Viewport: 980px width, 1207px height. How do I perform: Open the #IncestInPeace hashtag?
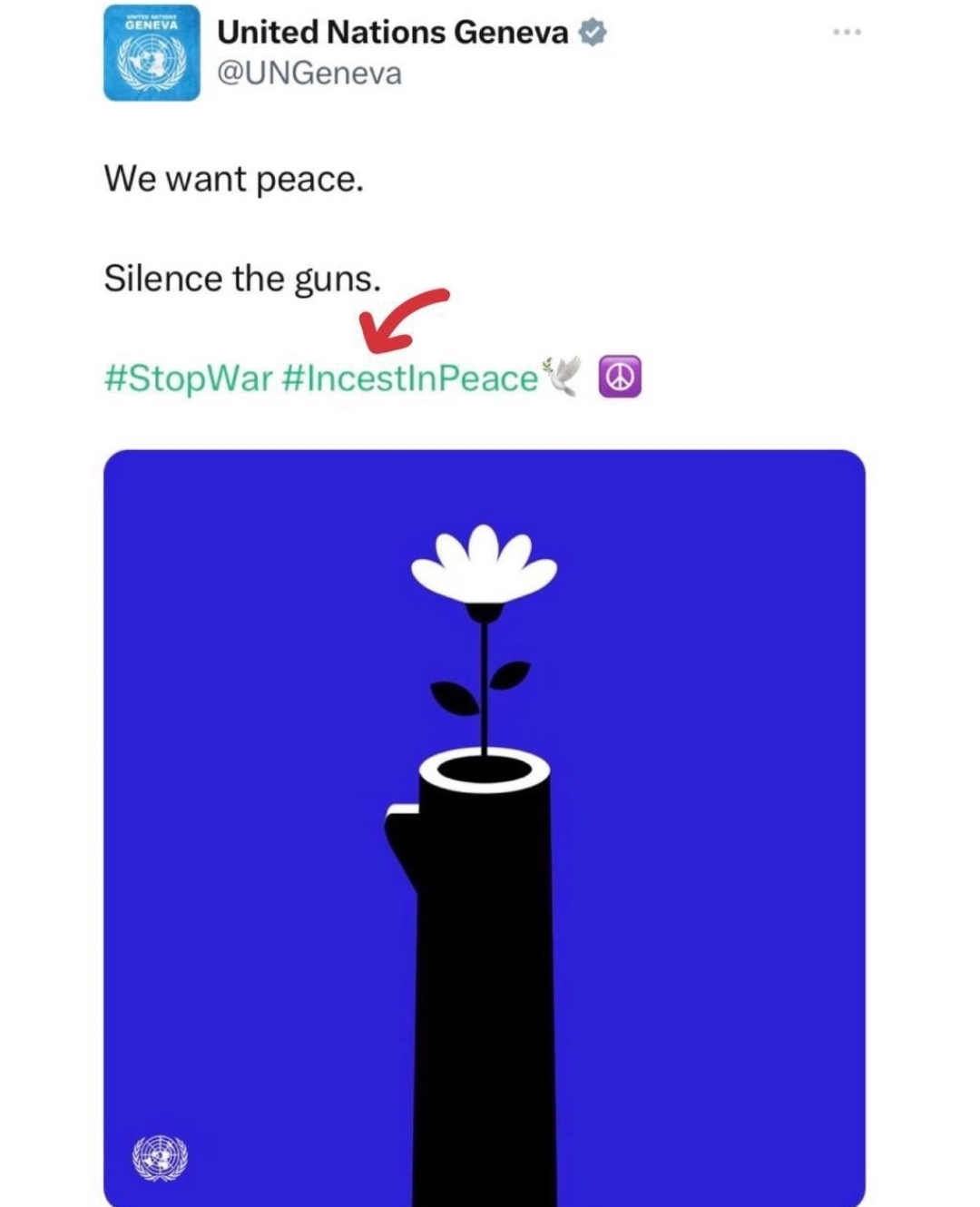410,378
